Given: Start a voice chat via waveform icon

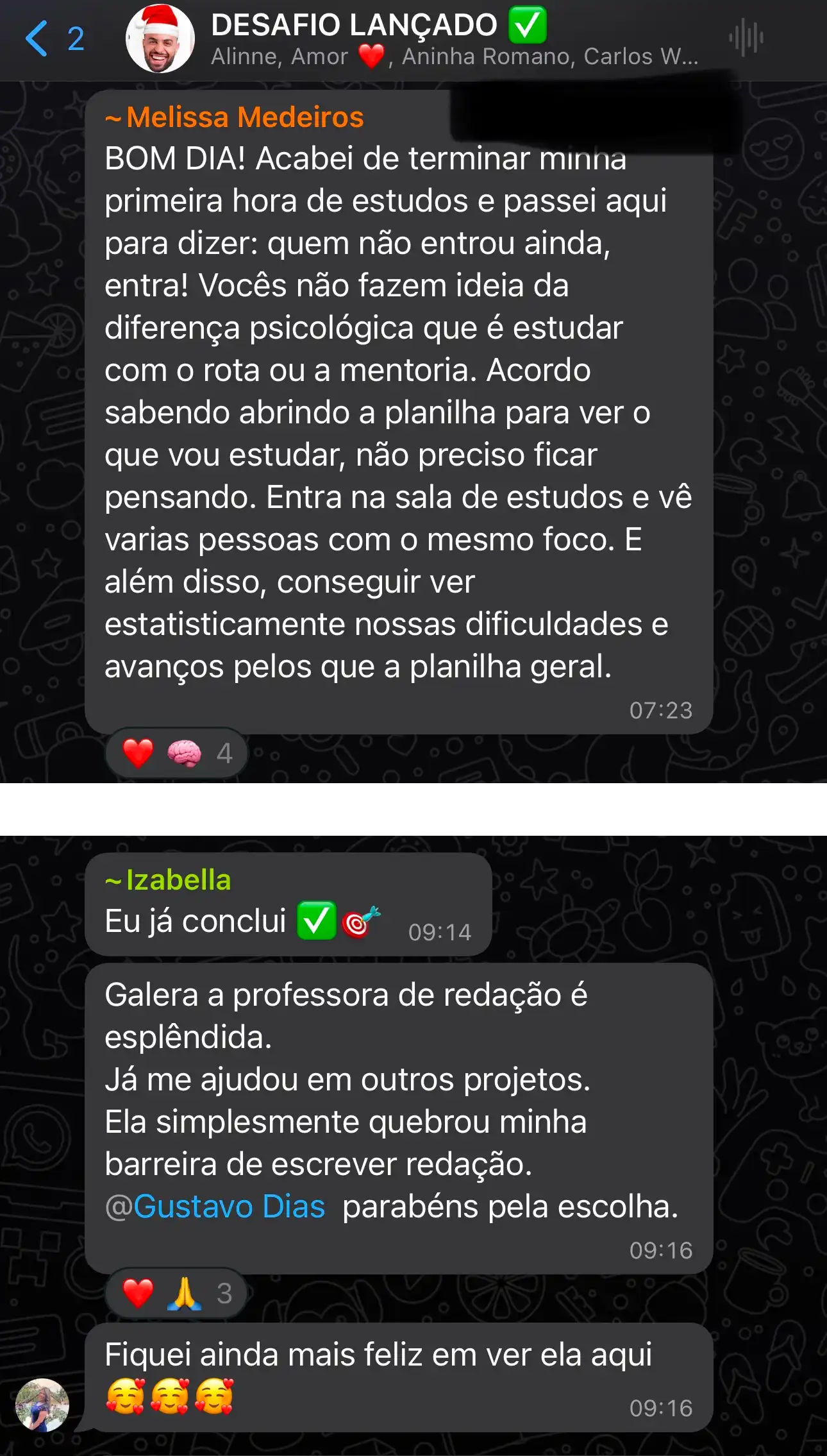Looking at the screenshot, I should [x=746, y=38].
